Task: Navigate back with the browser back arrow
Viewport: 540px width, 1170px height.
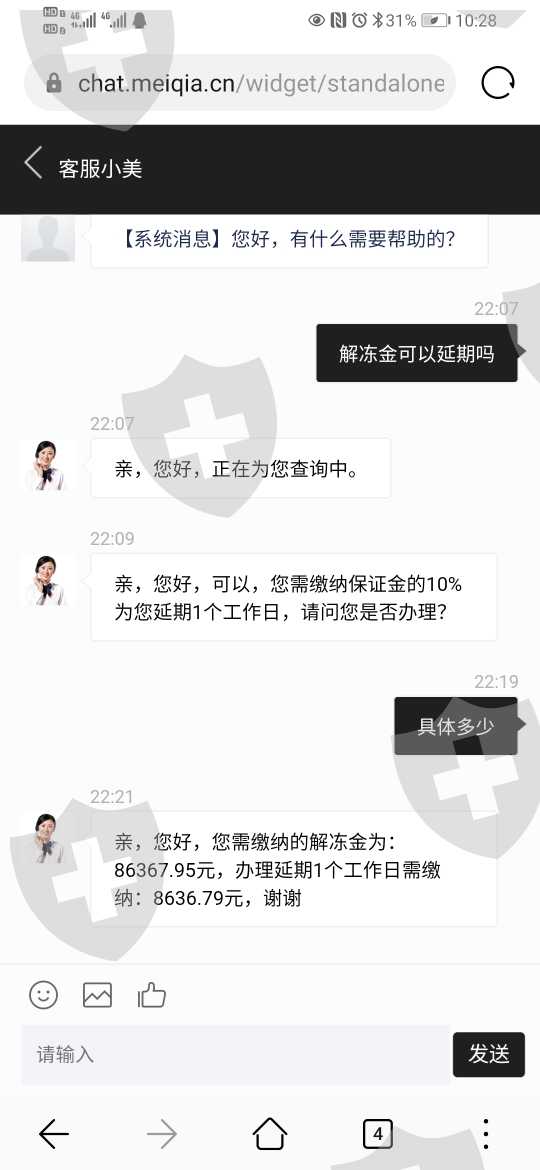Action: pos(54,1134)
